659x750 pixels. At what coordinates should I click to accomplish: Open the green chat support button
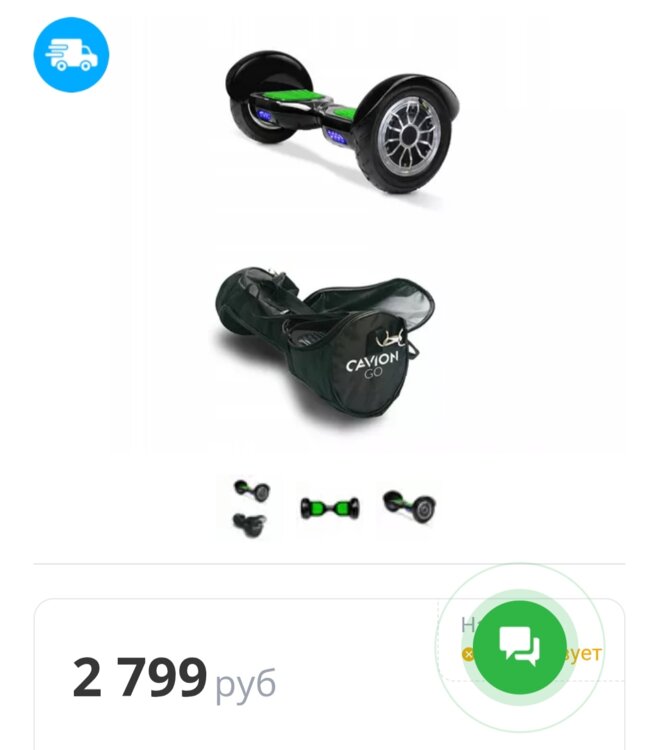pyautogui.click(x=520, y=645)
